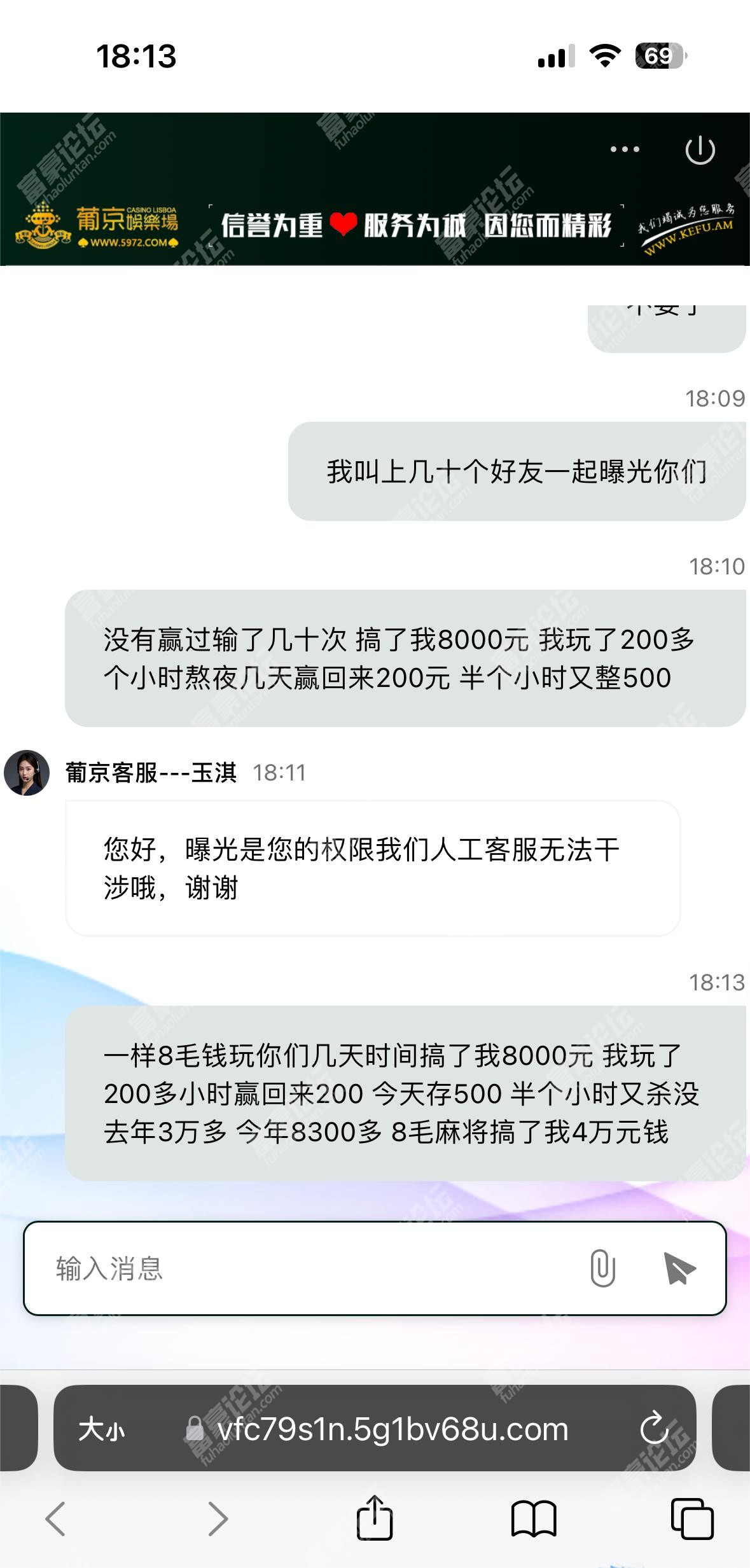The image size is (750, 1568).
Task: Focus the 输入消息 message input field
Action: tap(305, 1268)
